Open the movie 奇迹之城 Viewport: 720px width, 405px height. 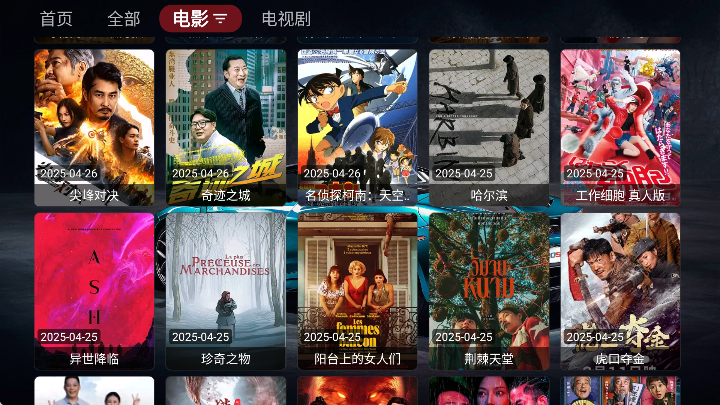coord(225,126)
